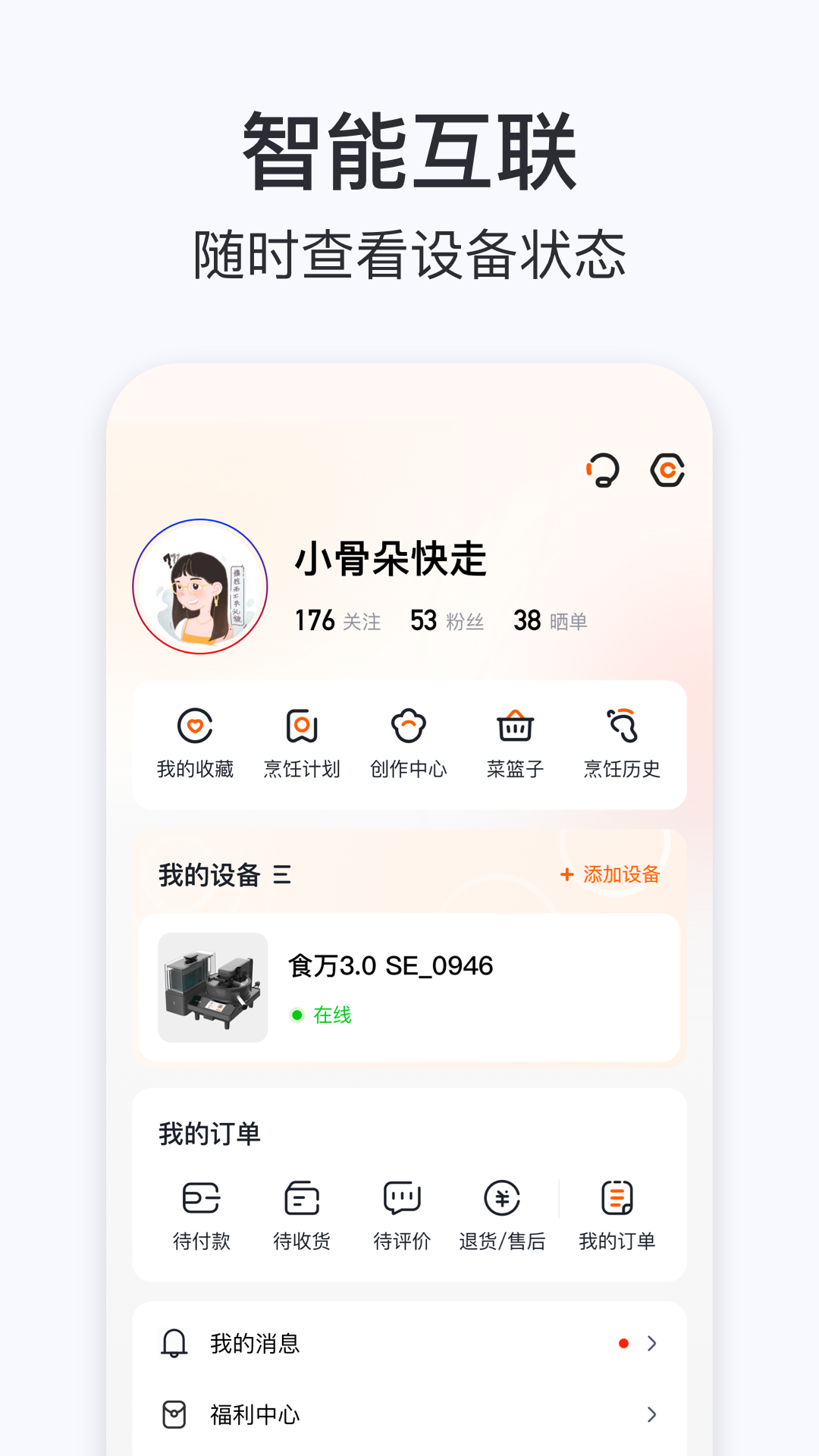This screenshot has width=819, height=1456.
Task: Expand the 我的消息 row chevron
Action: (651, 1342)
